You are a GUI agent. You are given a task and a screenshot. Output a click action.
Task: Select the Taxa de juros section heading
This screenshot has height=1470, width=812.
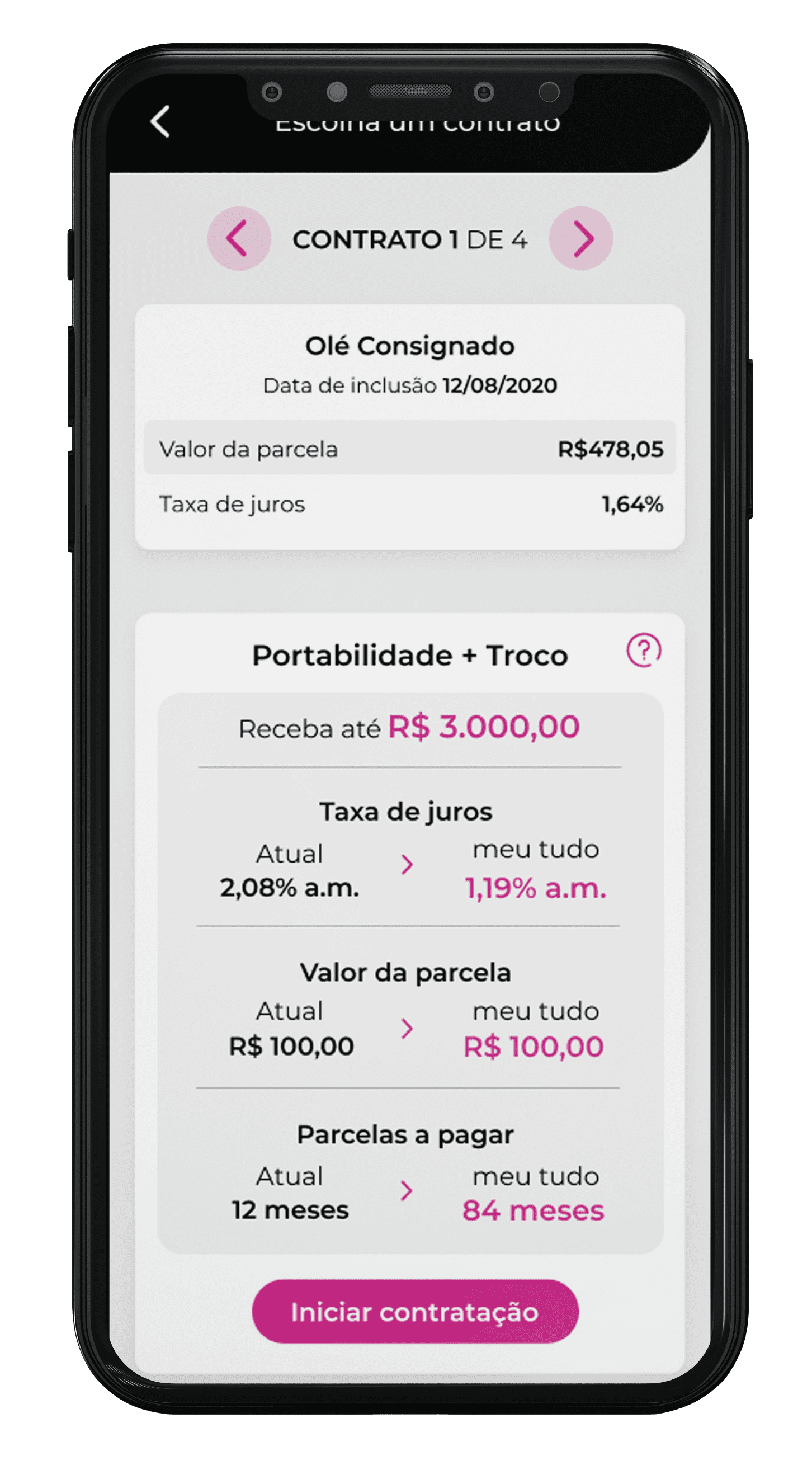407,811
